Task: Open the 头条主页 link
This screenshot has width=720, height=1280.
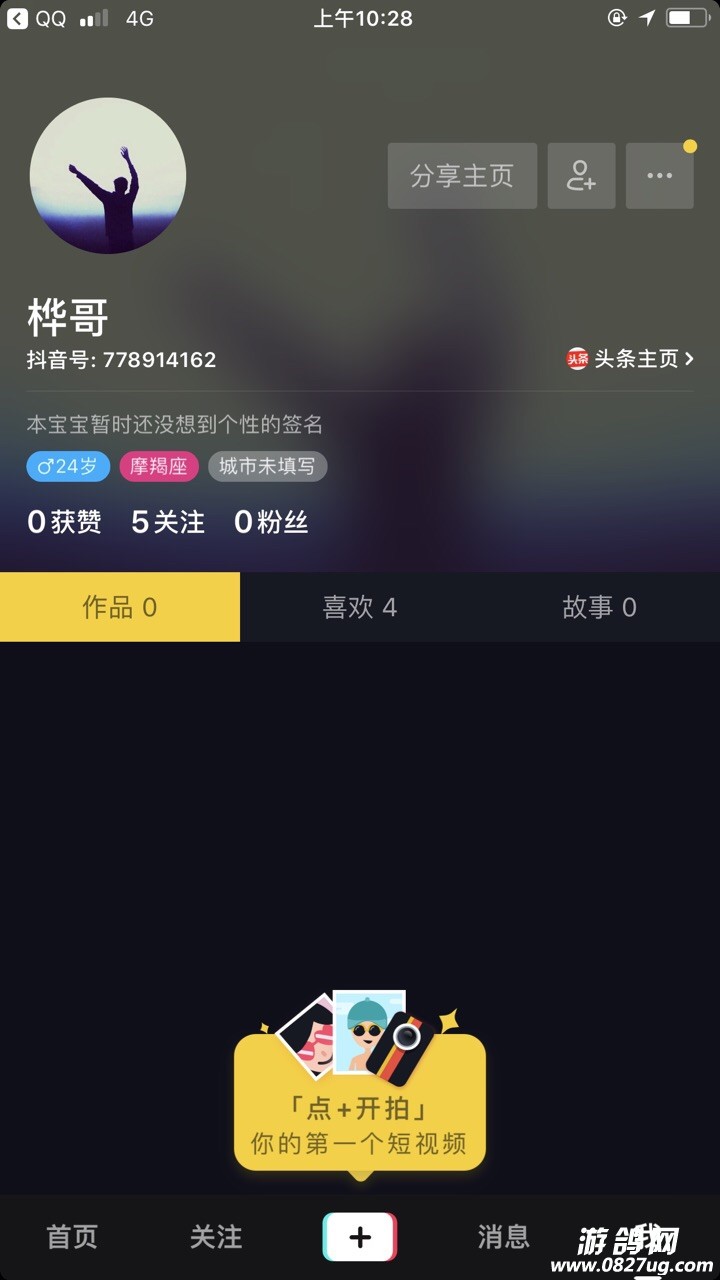Action: 630,359
